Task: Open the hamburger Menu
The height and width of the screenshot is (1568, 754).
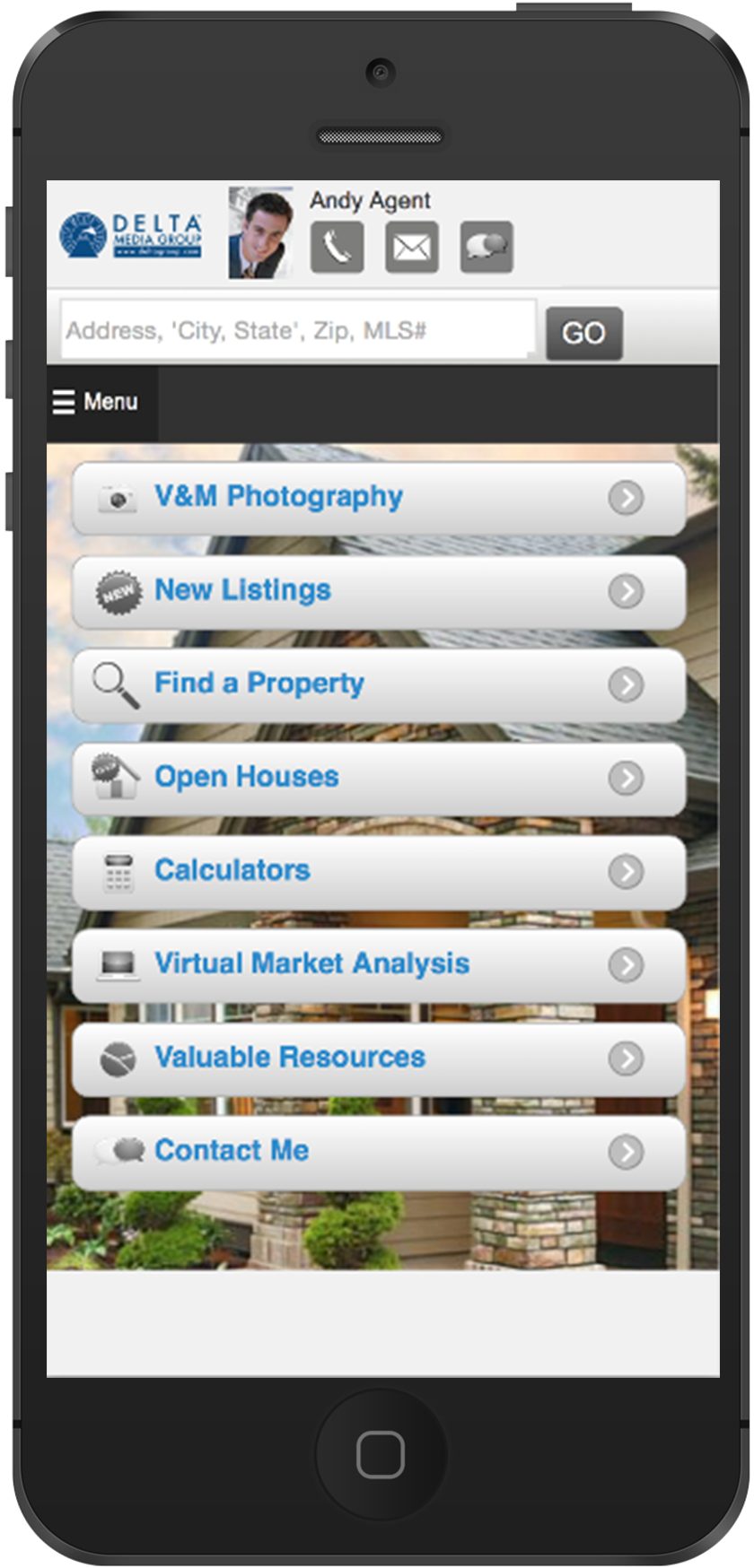Action: (97, 402)
